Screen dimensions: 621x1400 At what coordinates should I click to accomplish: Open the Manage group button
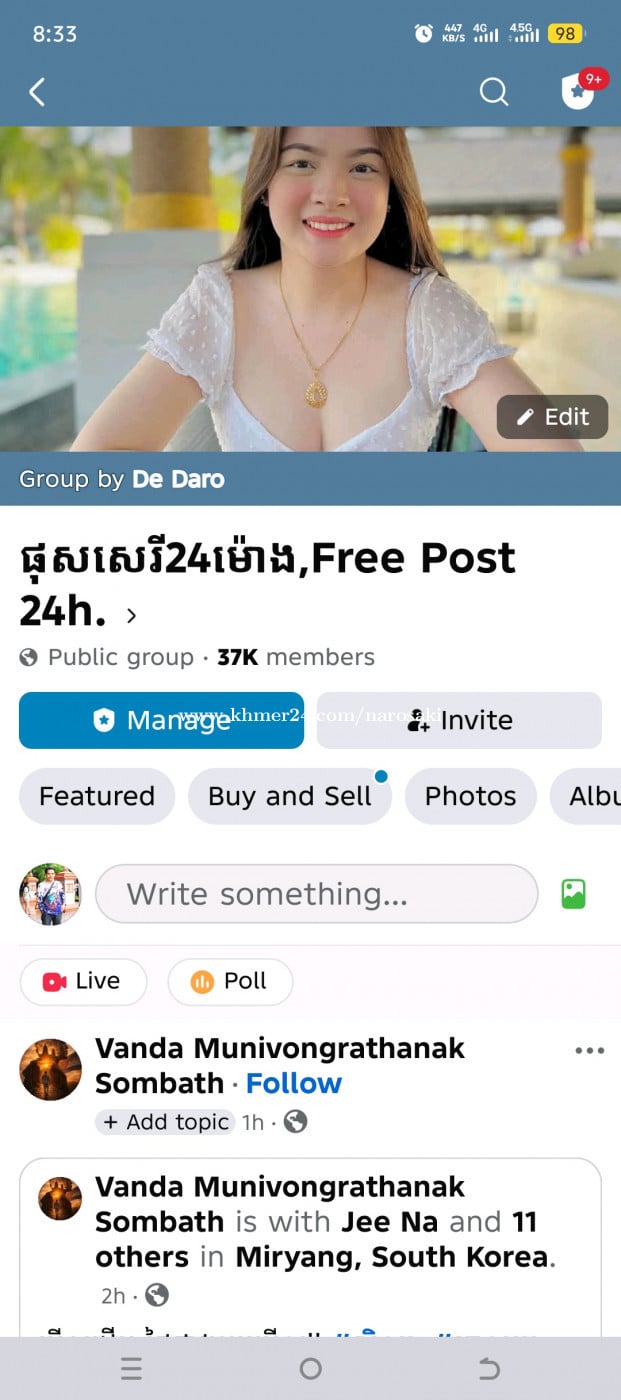coord(161,720)
